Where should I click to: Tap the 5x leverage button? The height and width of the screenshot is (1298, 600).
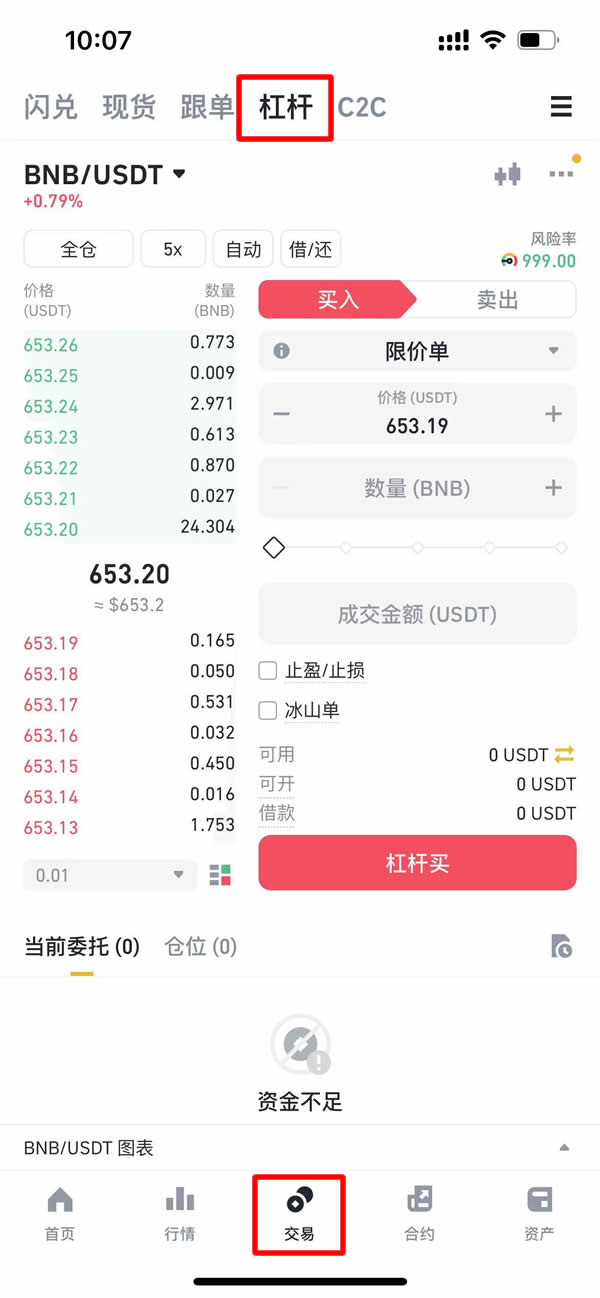pos(173,249)
